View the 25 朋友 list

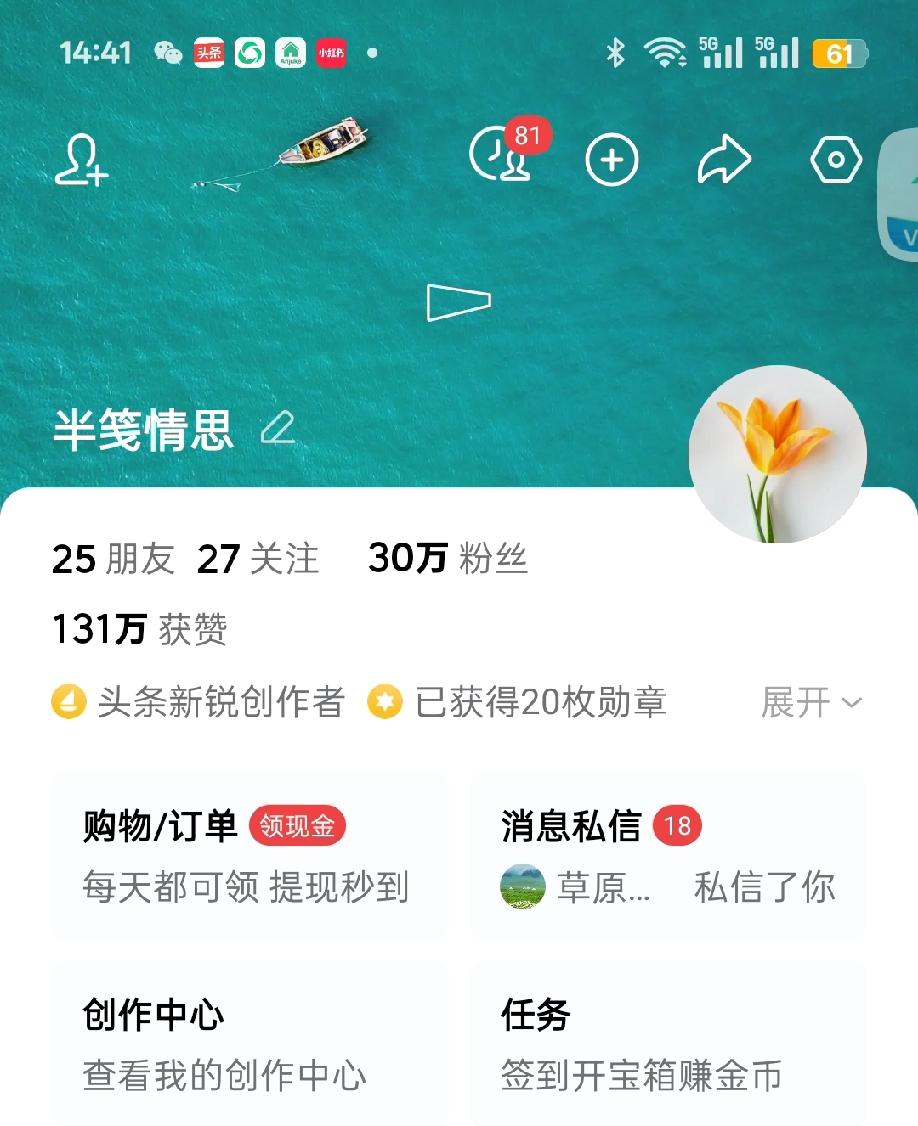(113, 561)
